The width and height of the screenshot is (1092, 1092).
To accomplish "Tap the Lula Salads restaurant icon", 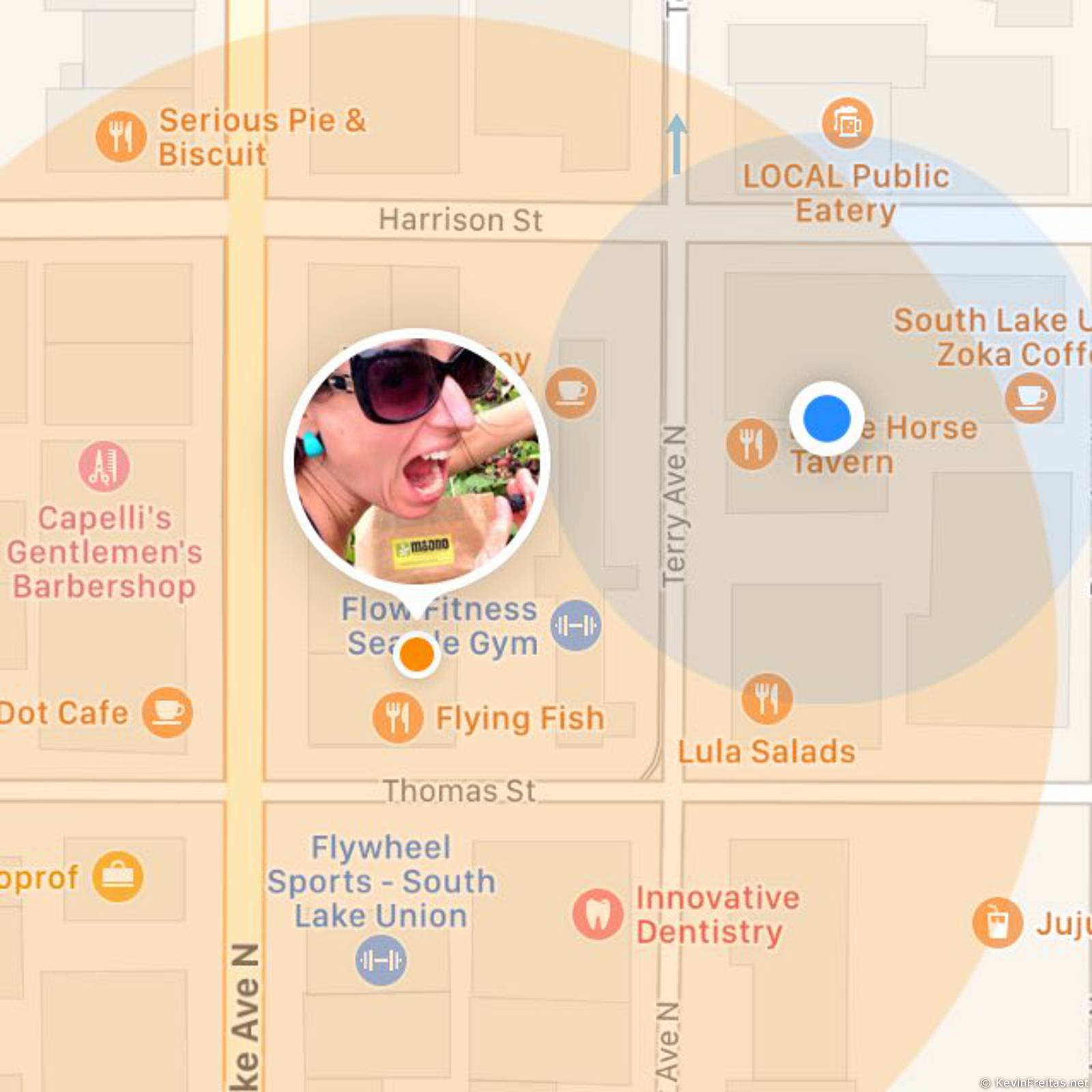I will coord(767,698).
